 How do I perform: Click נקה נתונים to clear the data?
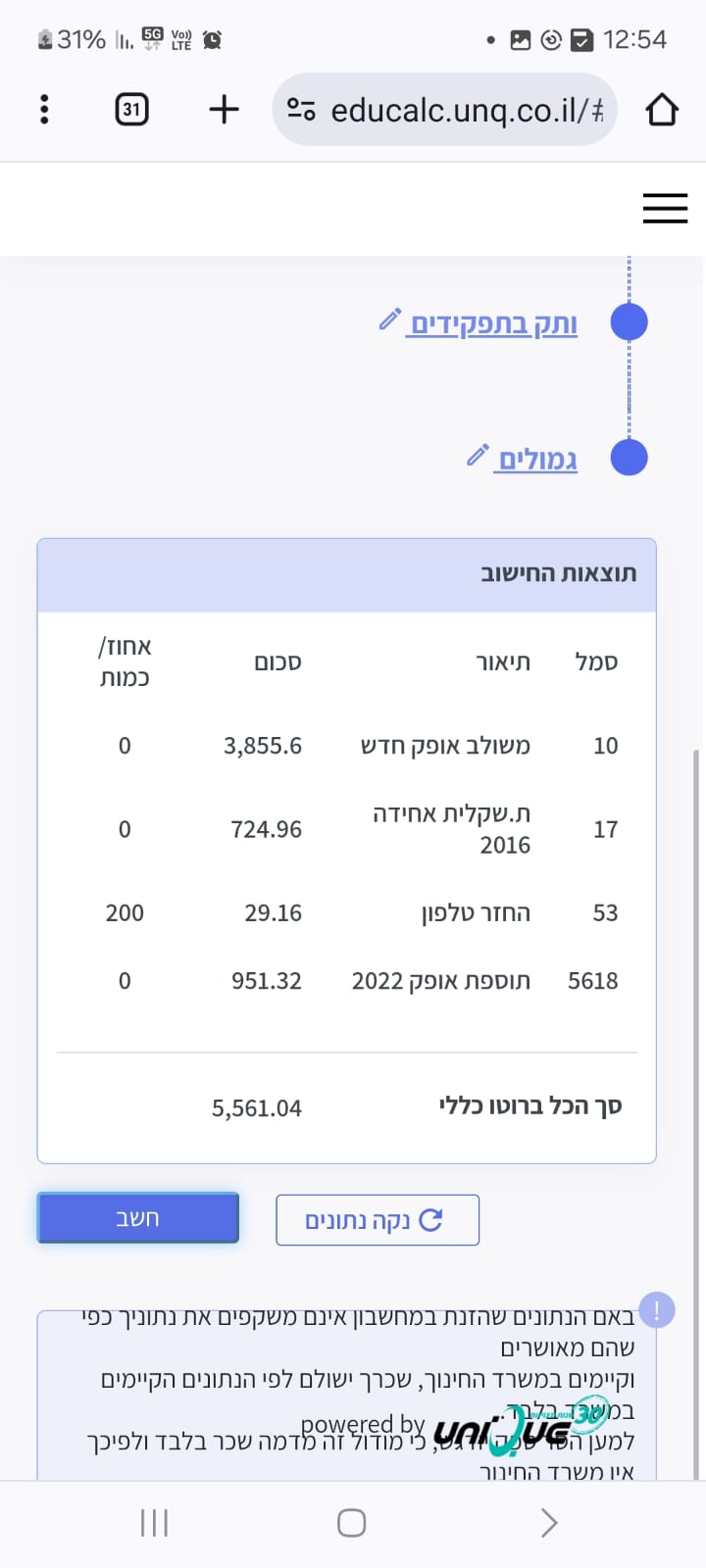click(378, 1219)
